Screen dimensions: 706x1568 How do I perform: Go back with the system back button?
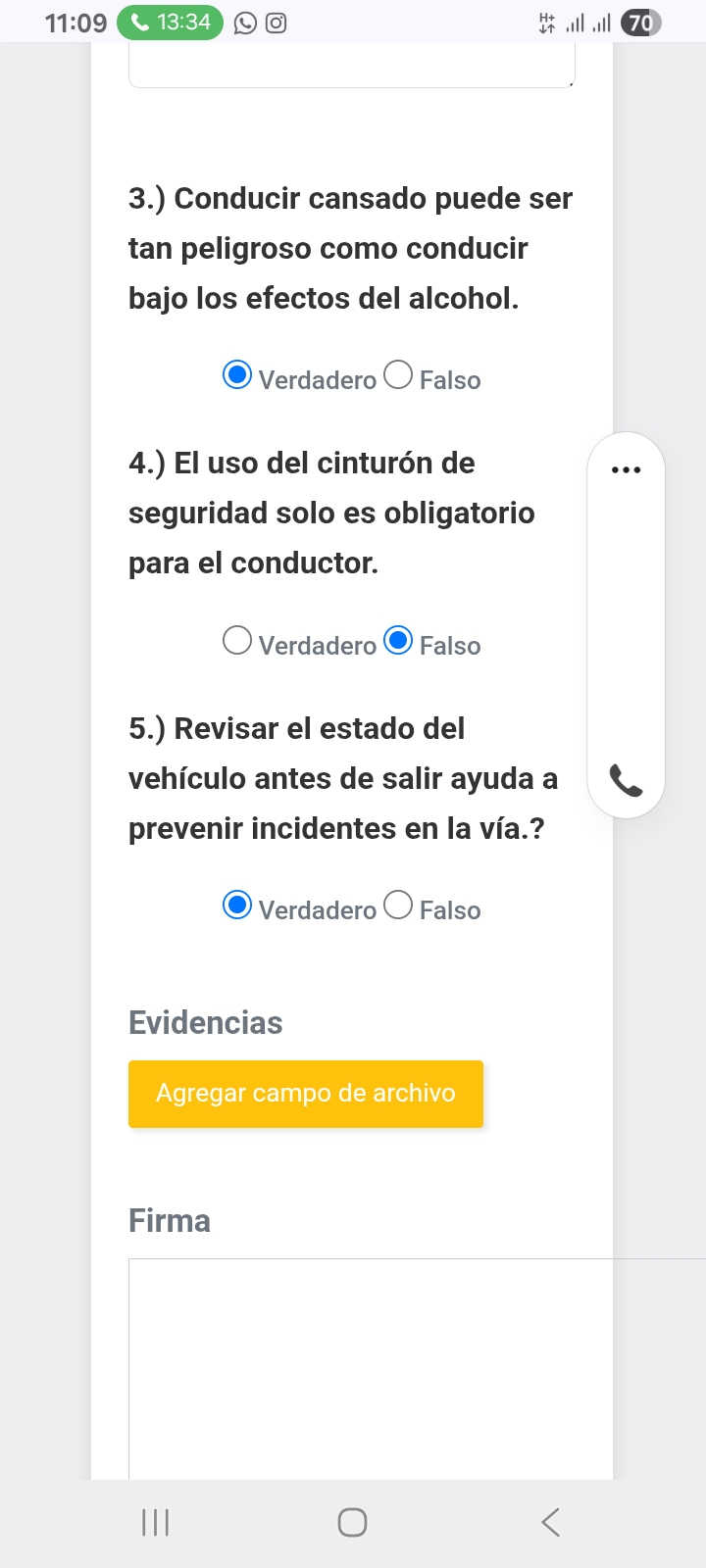click(551, 1522)
